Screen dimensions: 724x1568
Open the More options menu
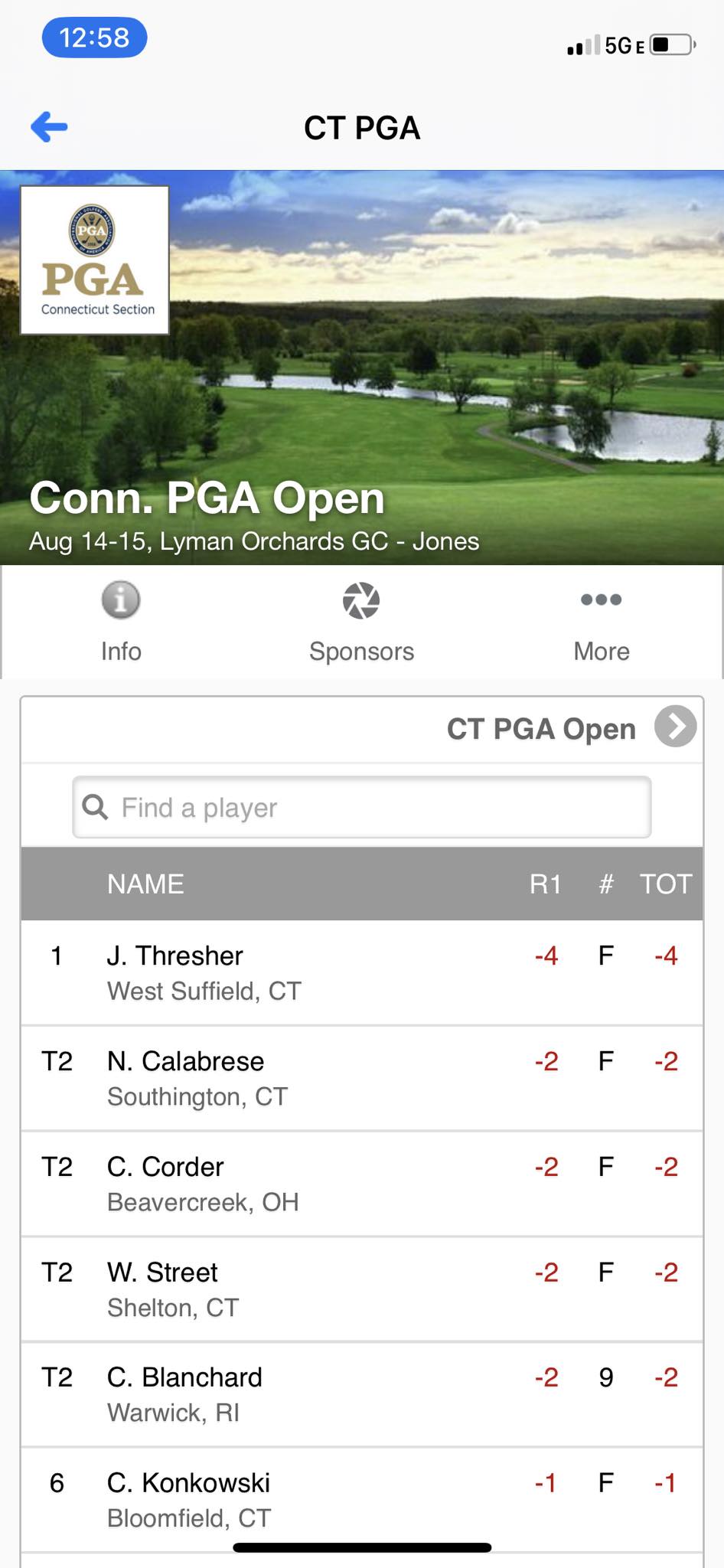click(602, 620)
